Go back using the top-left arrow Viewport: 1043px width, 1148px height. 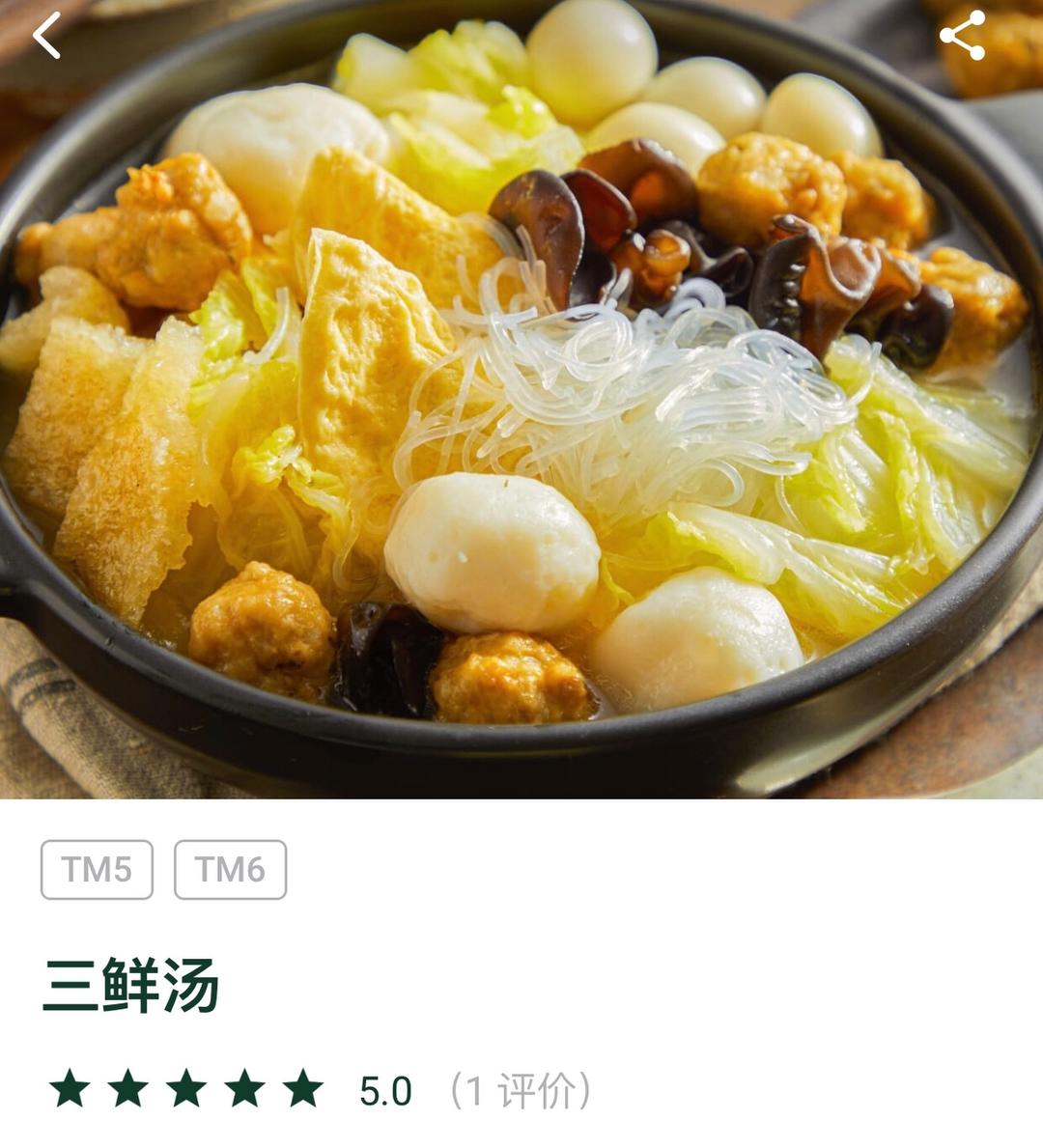[x=46, y=37]
